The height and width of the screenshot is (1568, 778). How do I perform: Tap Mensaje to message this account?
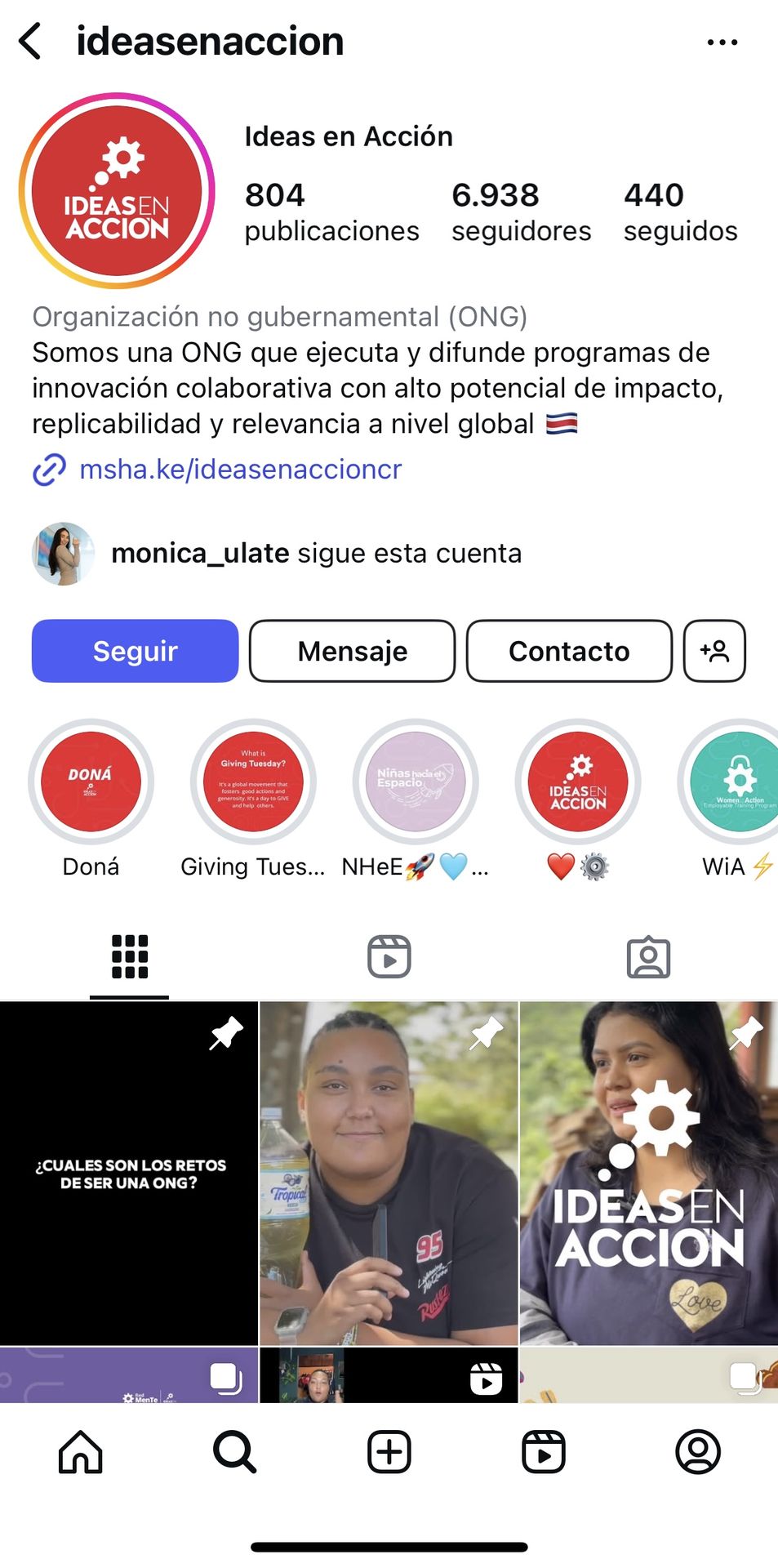click(x=352, y=651)
